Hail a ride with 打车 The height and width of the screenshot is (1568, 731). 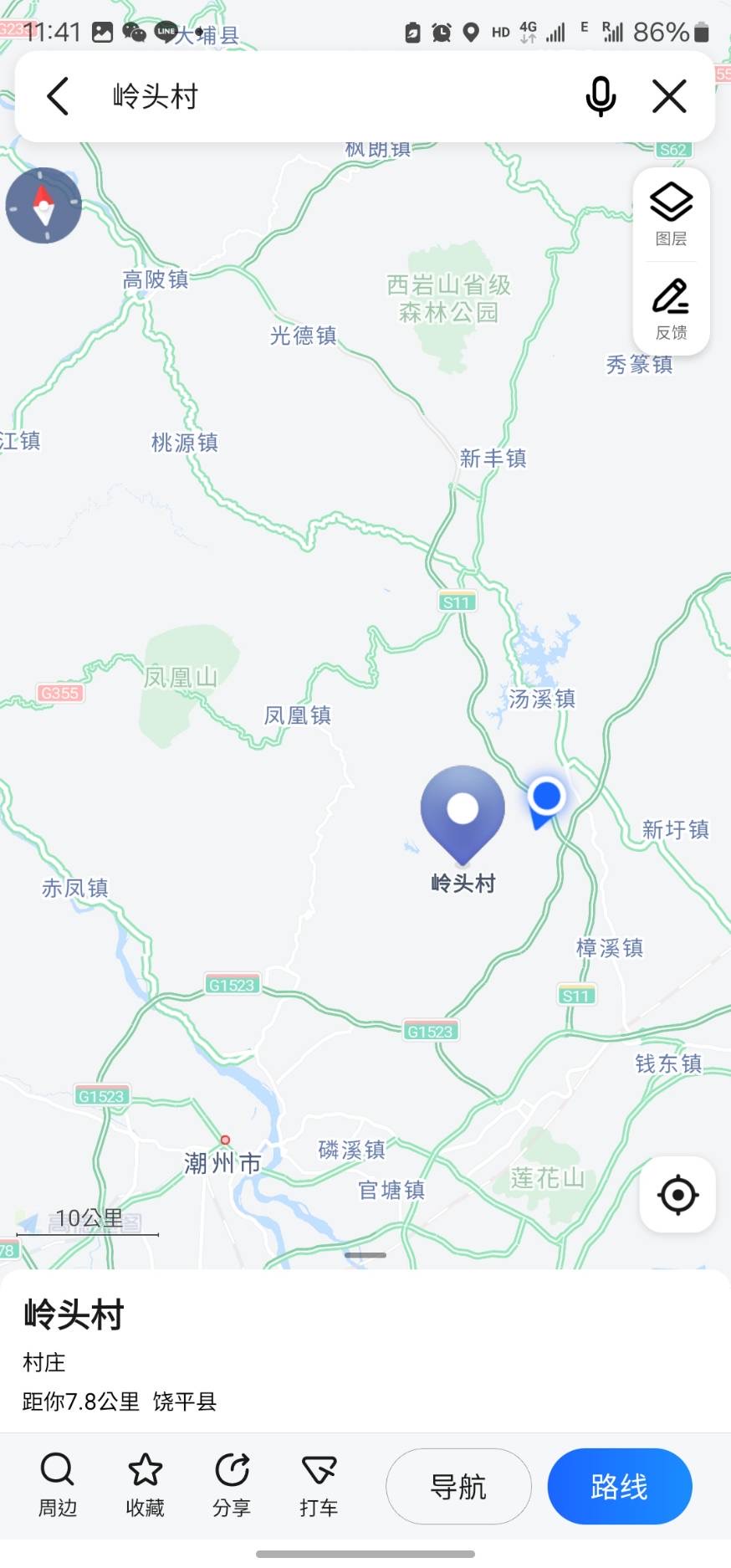(x=319, y=1484)
